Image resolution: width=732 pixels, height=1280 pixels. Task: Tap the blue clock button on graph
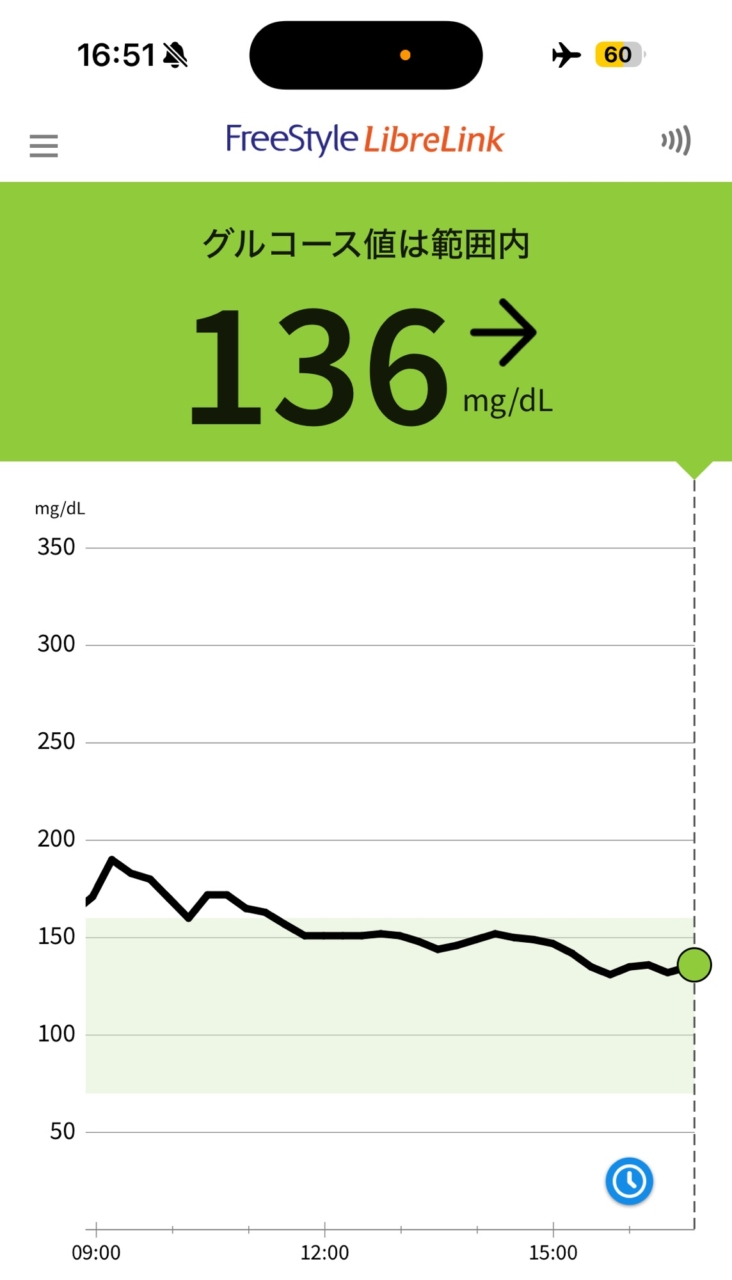click(x=629, y=1181)
